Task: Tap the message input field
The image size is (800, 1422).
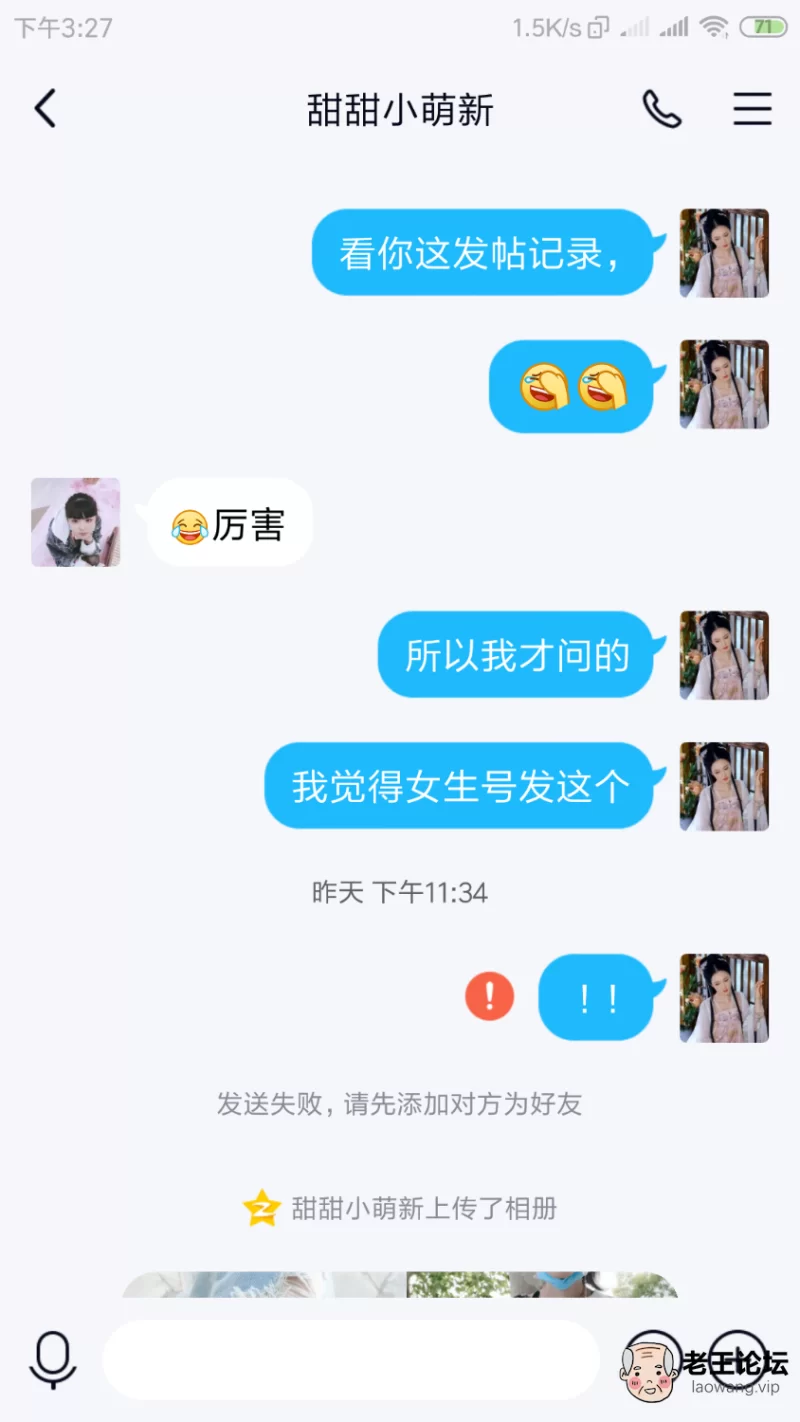Action: (351, 1360)
